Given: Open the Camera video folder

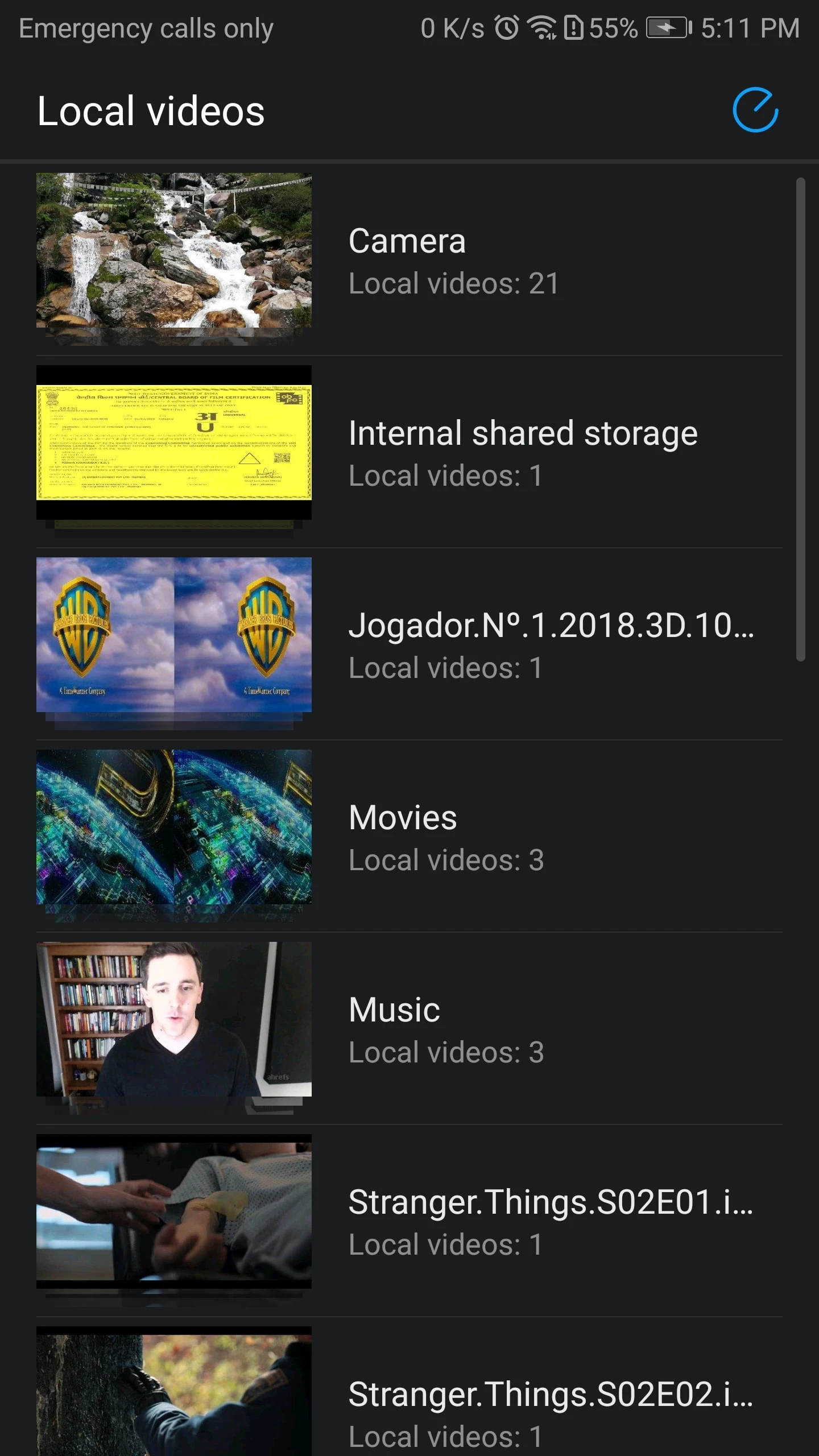Looking at the screenshot, I should coord(409,260).
